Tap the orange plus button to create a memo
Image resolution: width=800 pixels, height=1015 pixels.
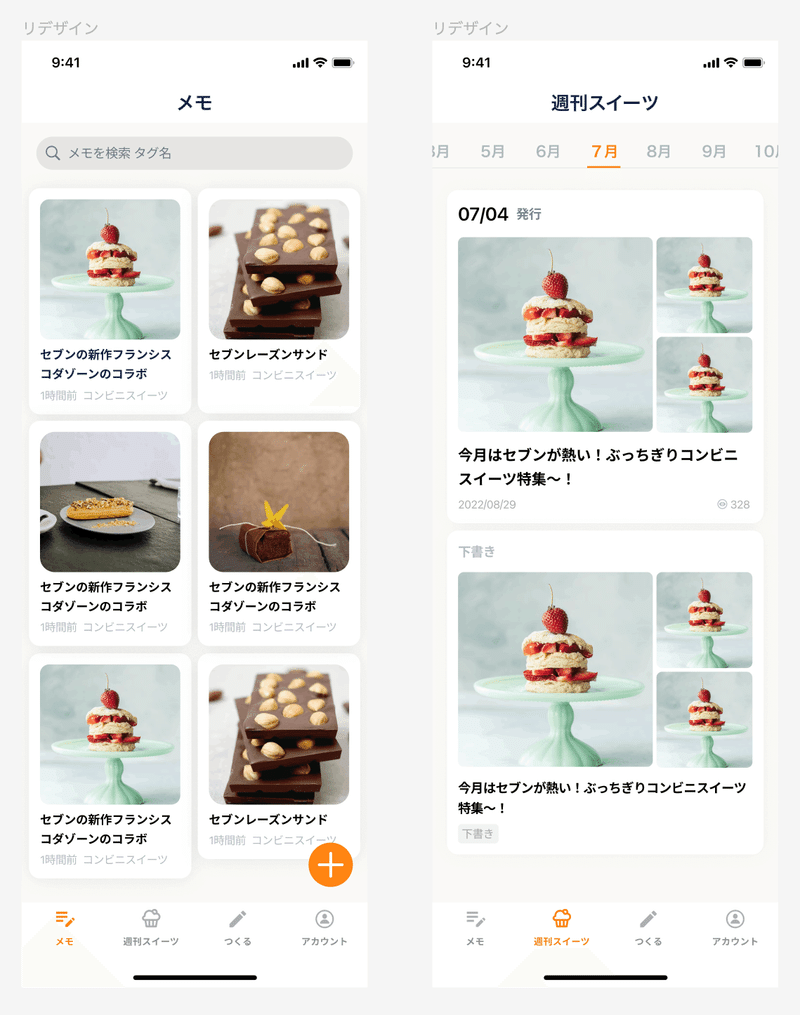[x=330, y=864]
